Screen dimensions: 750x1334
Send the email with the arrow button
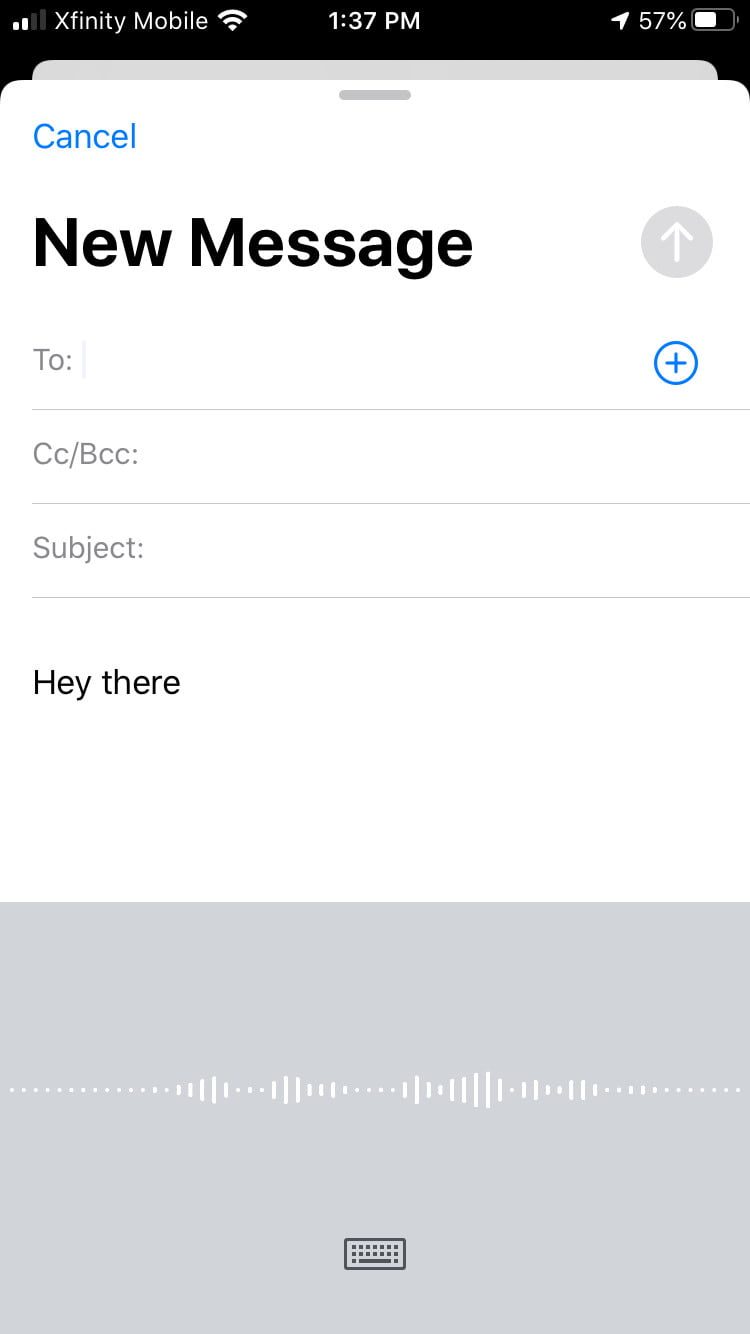(676, 242)
